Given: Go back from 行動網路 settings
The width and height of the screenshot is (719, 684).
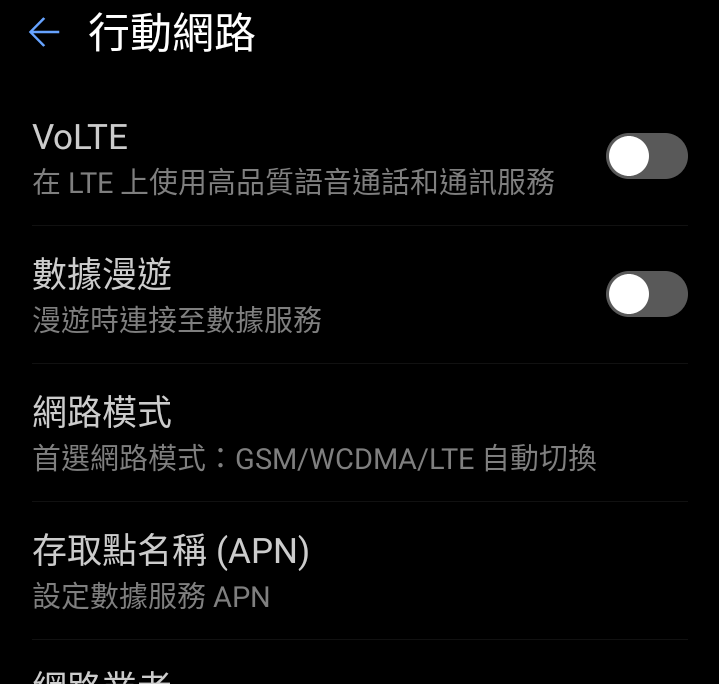Looking at the screenshot, I should 44,33.
